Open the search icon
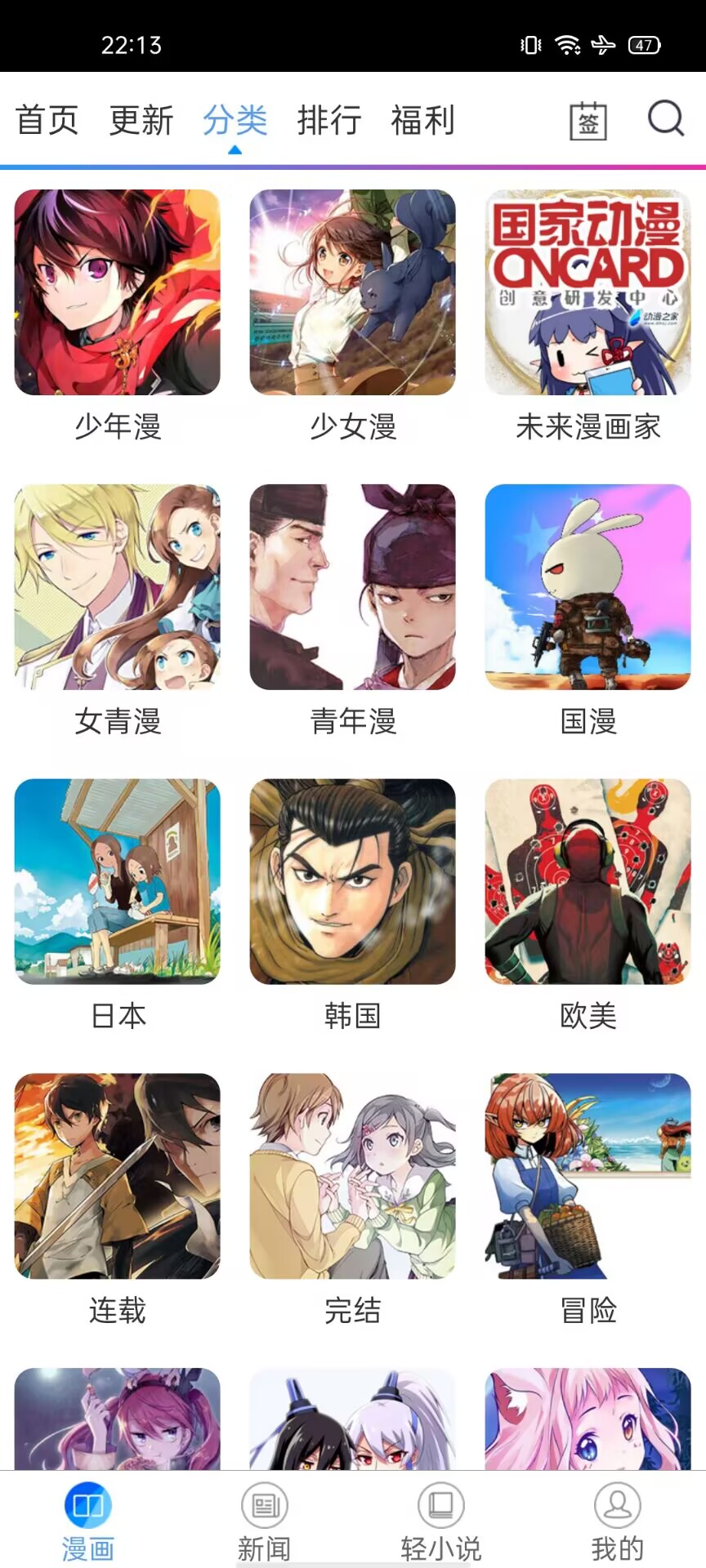Screen dimensions: 706x1568 665,119
